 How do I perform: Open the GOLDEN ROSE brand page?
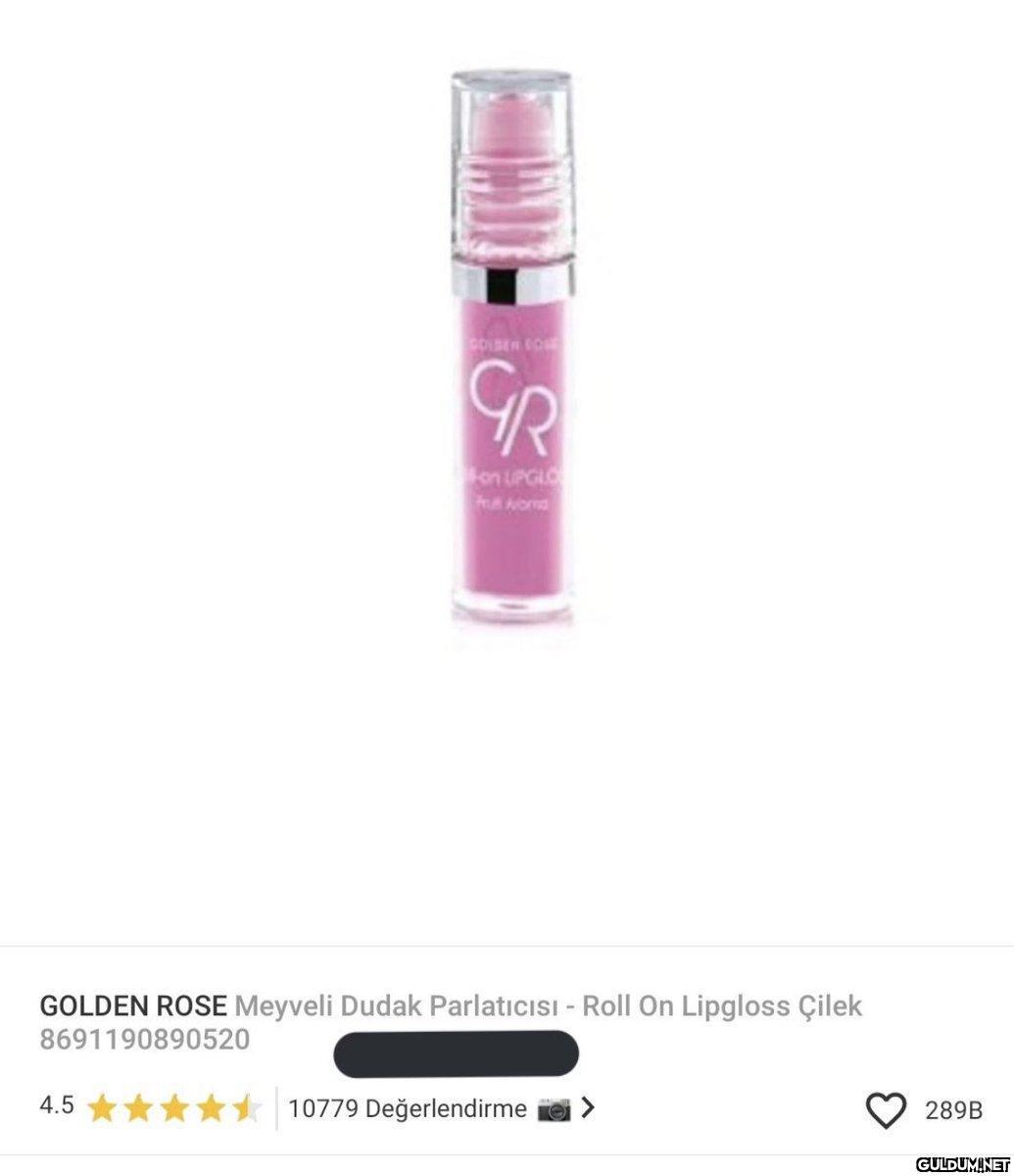point(132,1006)
